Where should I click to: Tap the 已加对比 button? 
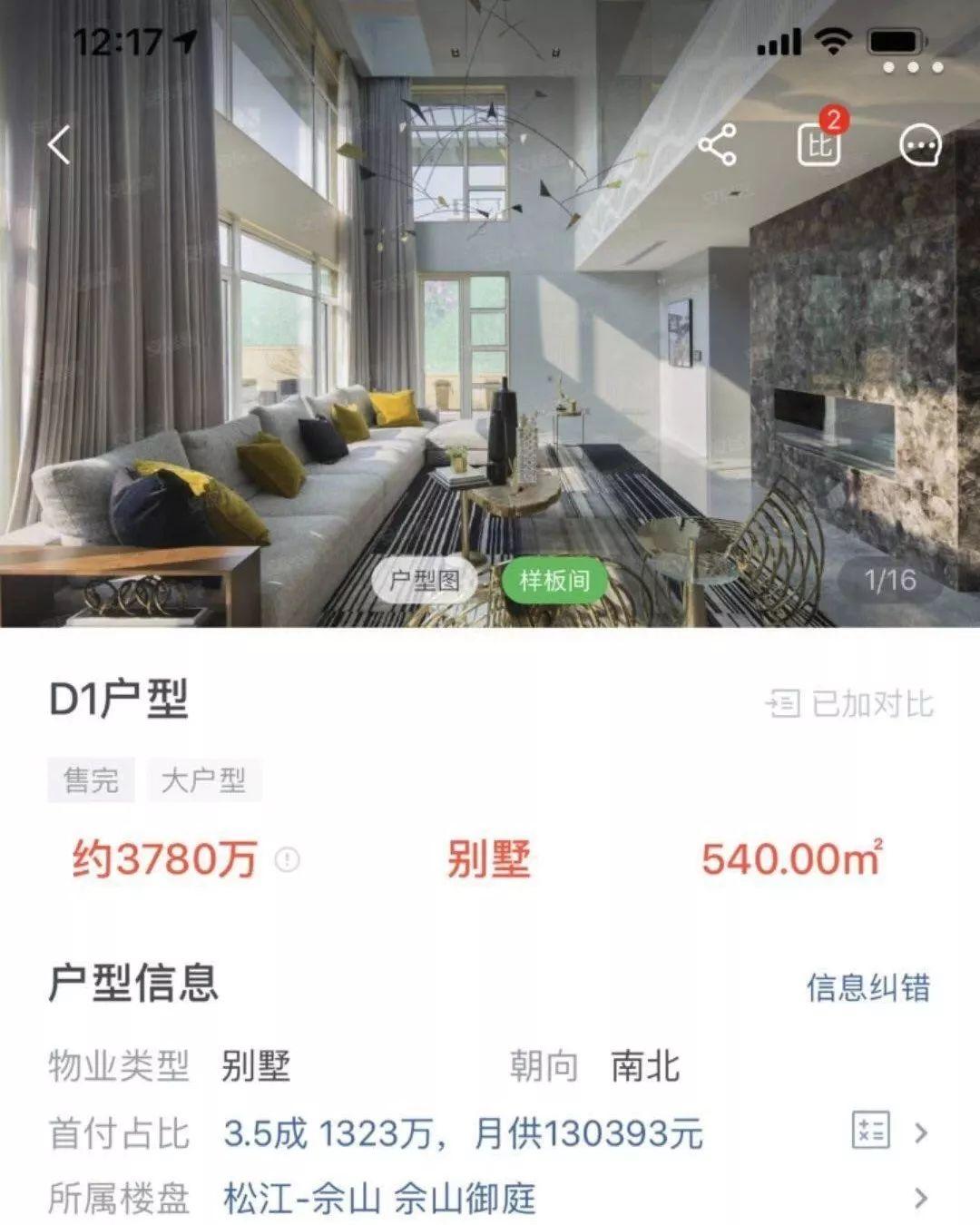click(x=850, y=703)
